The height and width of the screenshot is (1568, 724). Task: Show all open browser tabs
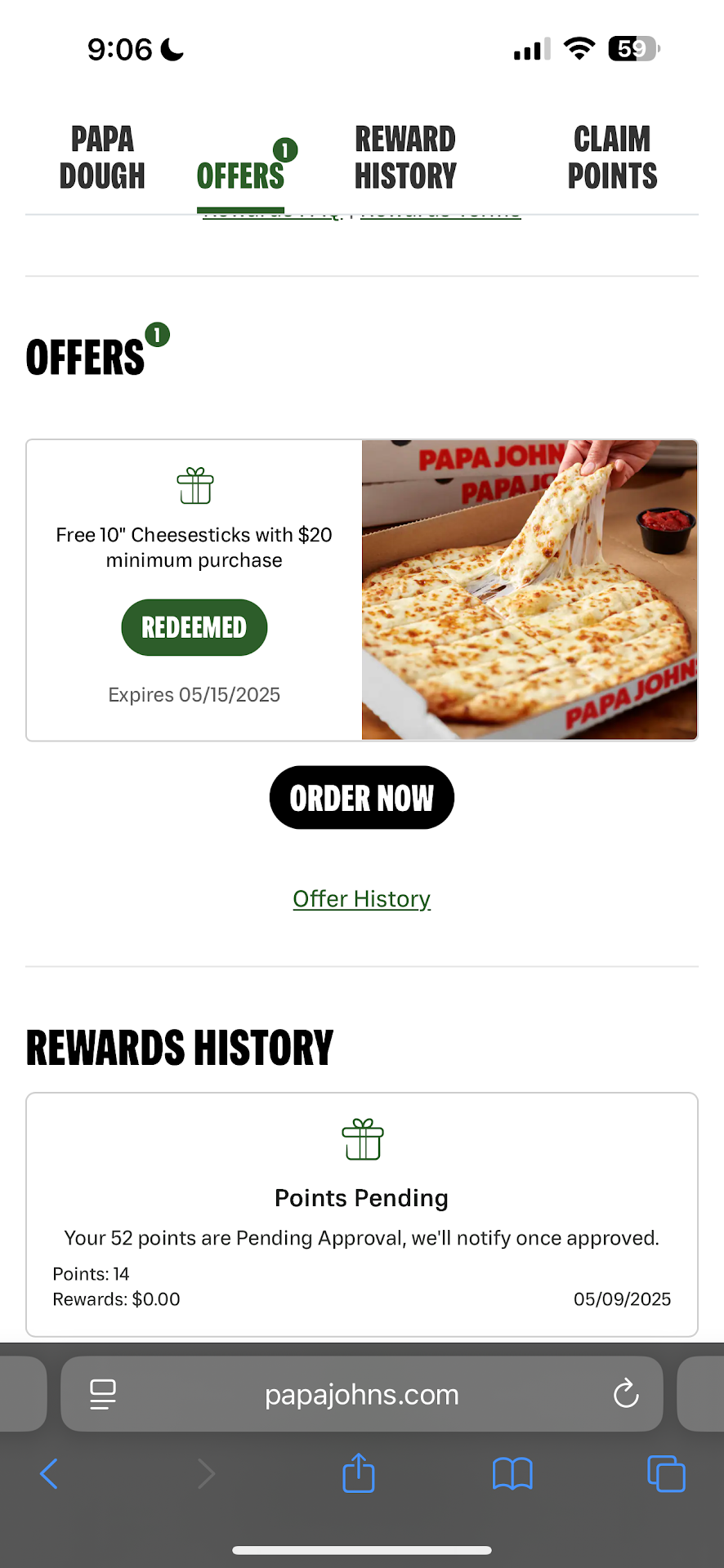tap(666, 1474)
